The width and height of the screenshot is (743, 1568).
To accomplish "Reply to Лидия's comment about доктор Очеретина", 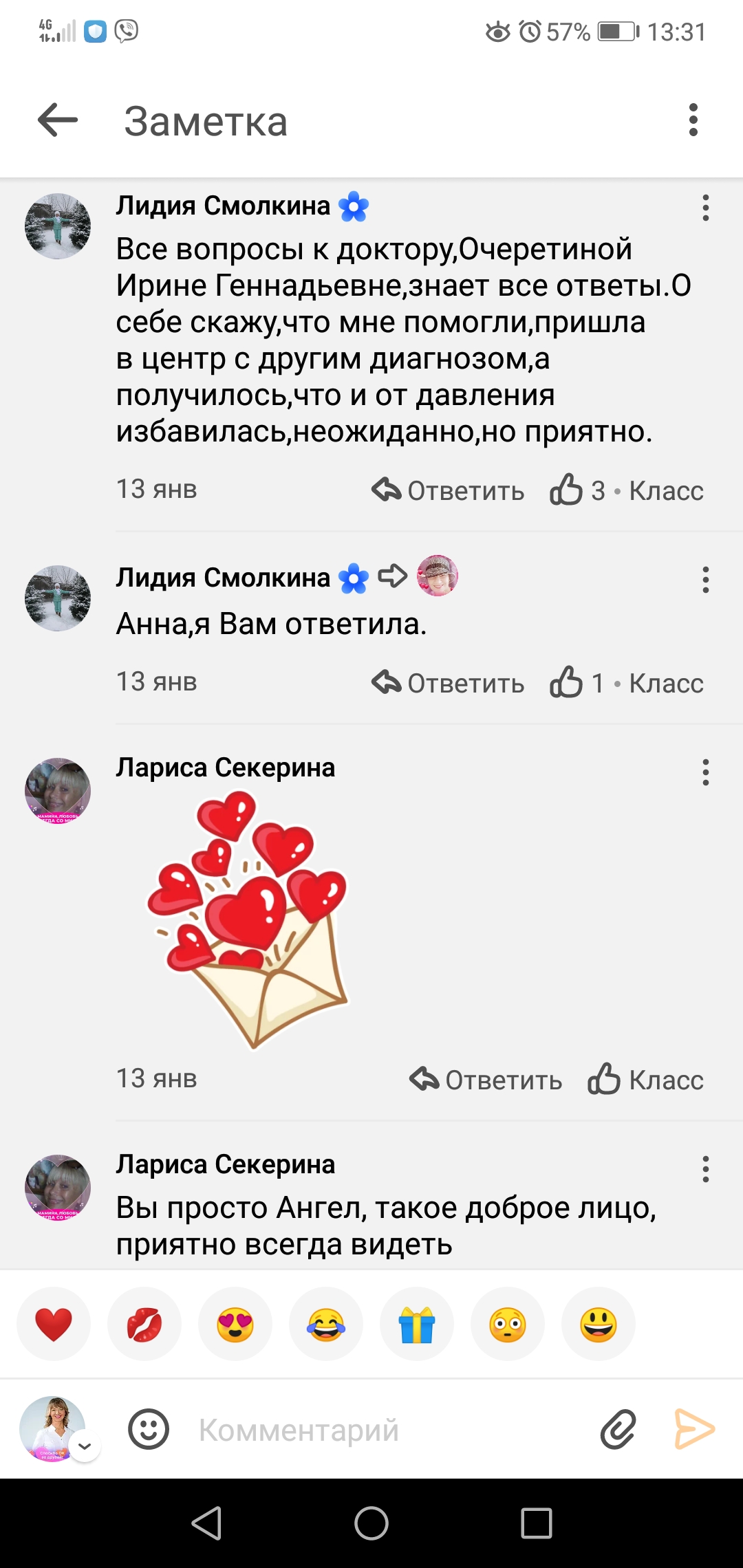I will 449,490.
